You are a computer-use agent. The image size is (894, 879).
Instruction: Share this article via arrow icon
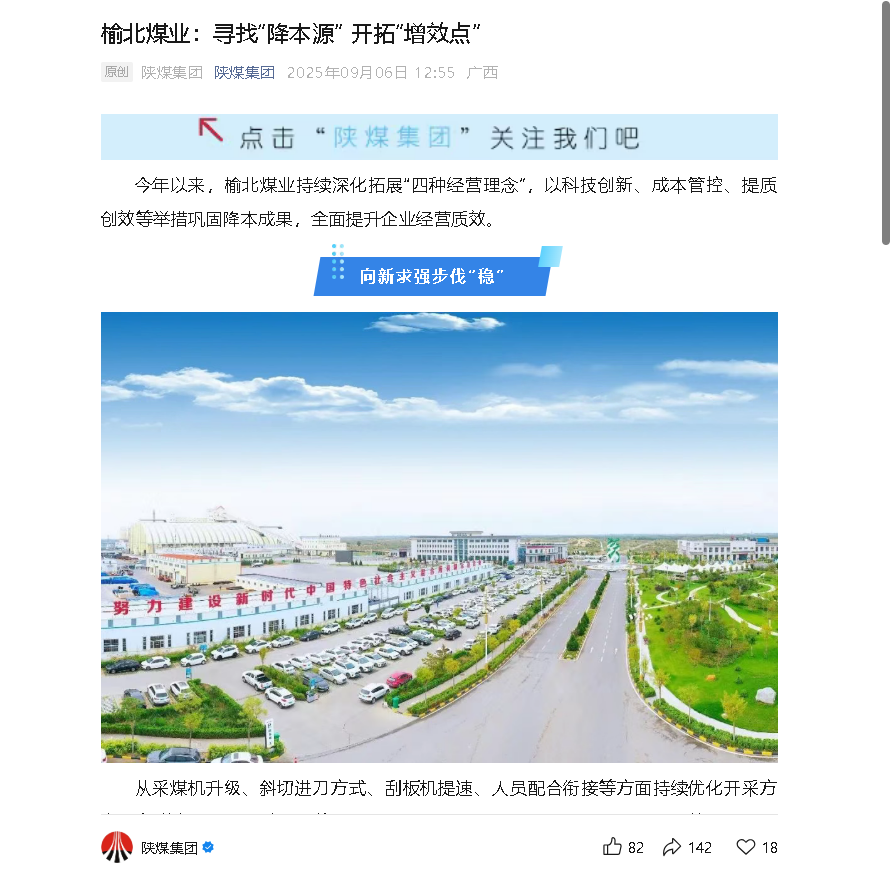(673, 847)
